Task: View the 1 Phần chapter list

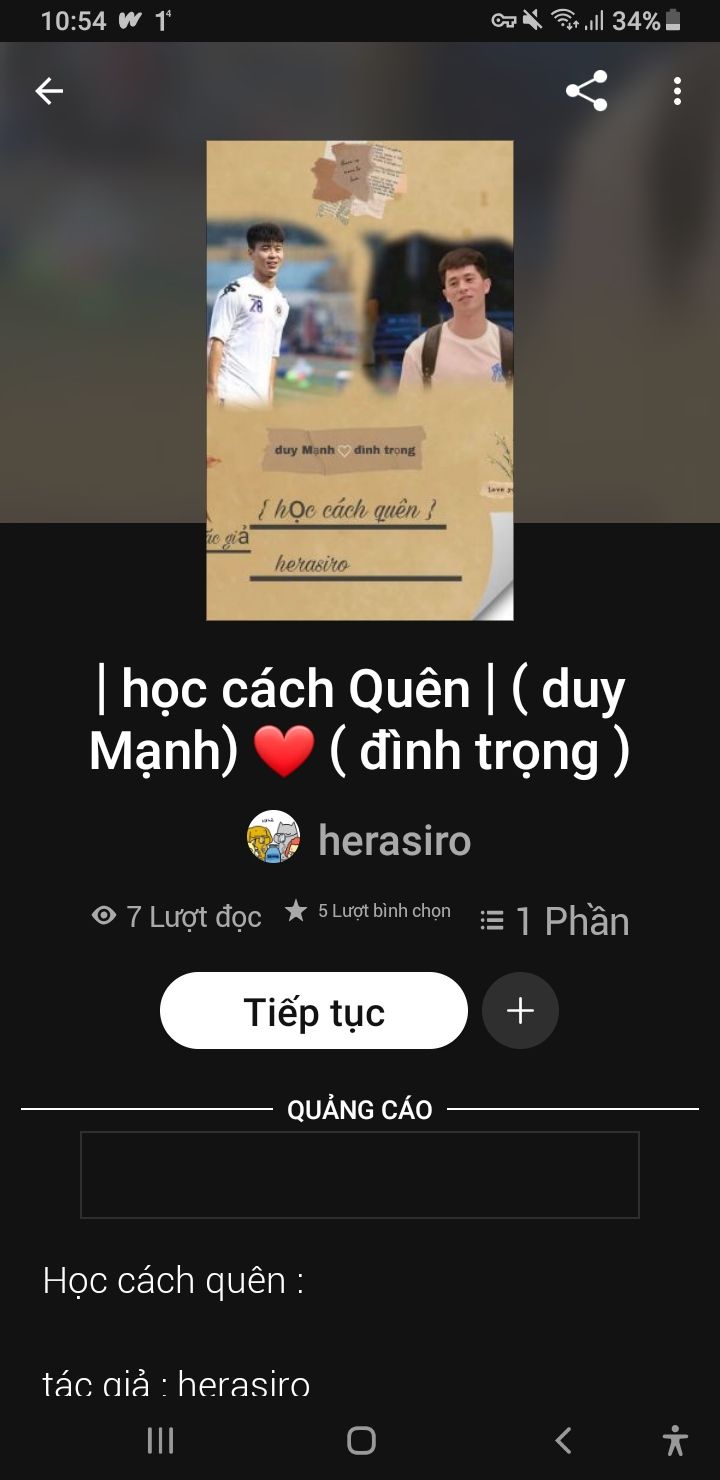Action: pos(555,921)
